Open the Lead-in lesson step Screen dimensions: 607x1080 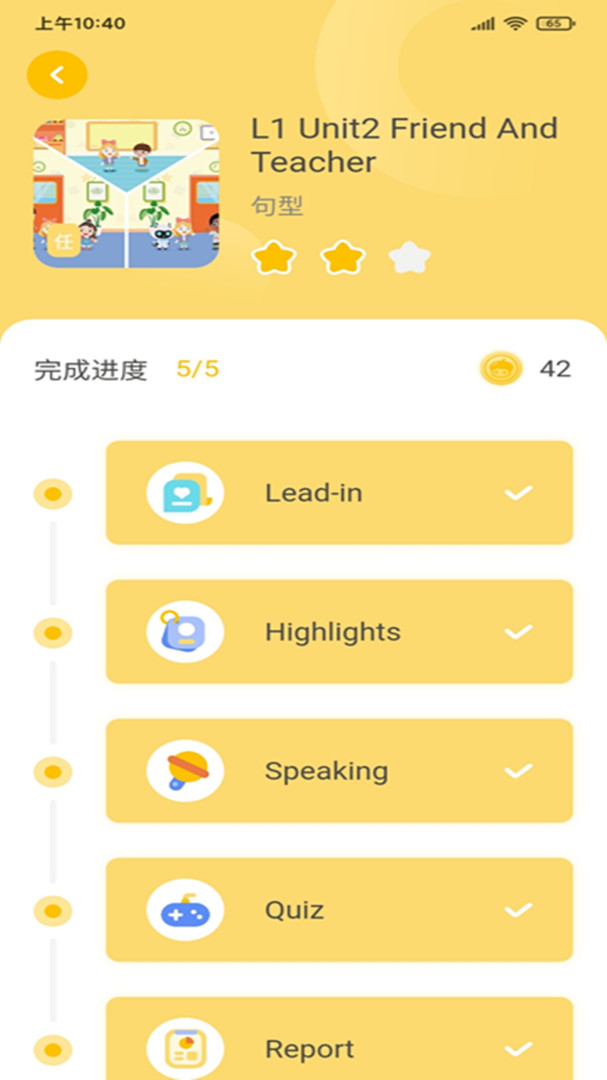339,493
